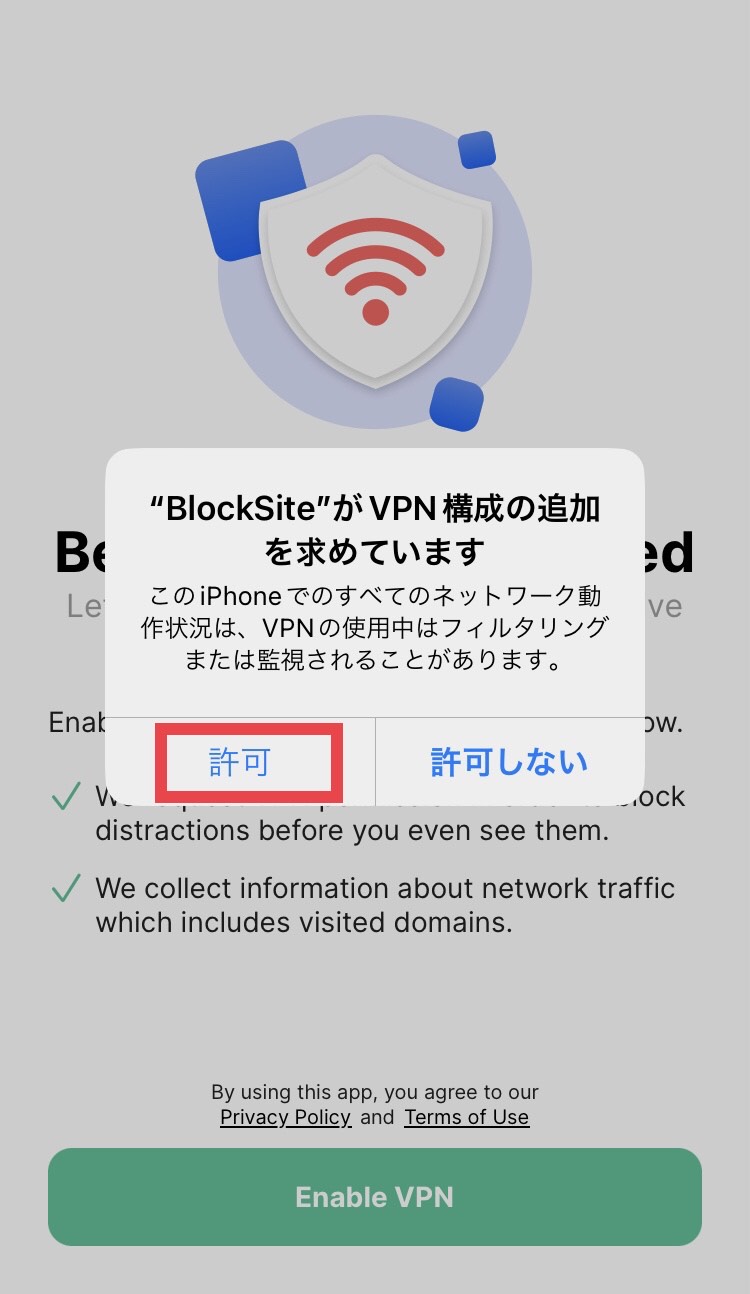Open the Terms of Use link

click(x=466, y=1117)
